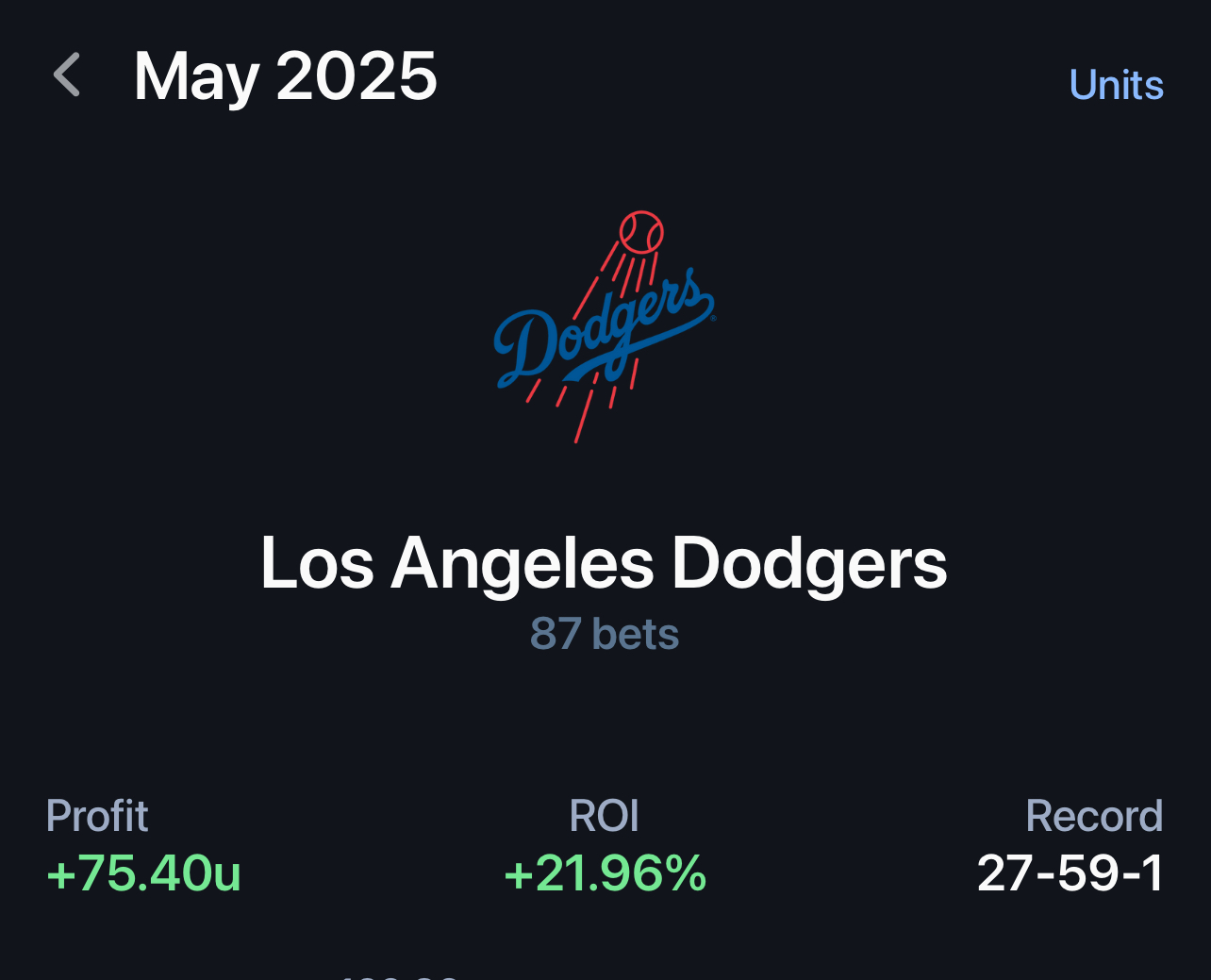The image size is (1211, 980).
Task: Go back using the arrow beside May 2025
Action: [x=67, y=75]
